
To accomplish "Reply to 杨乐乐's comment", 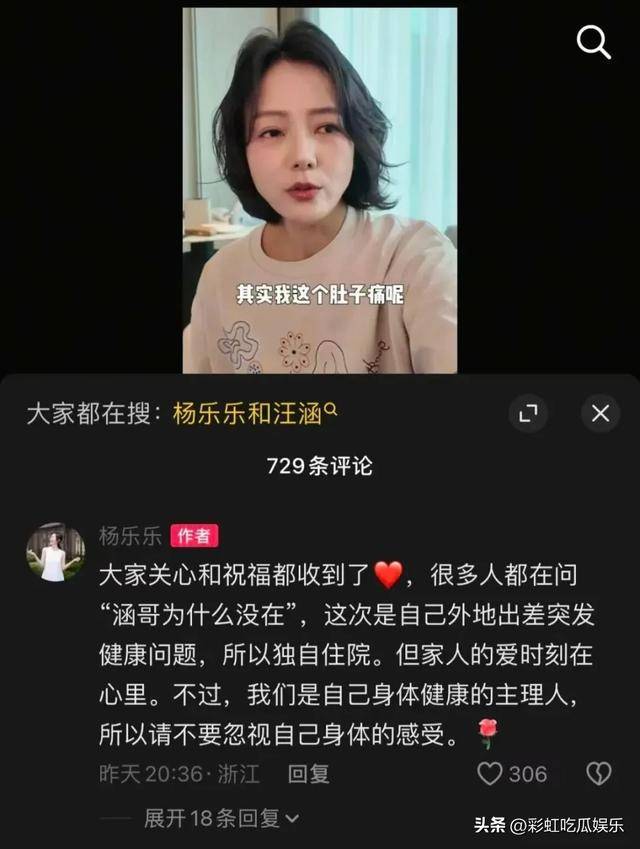I will (x=309, y=773).
